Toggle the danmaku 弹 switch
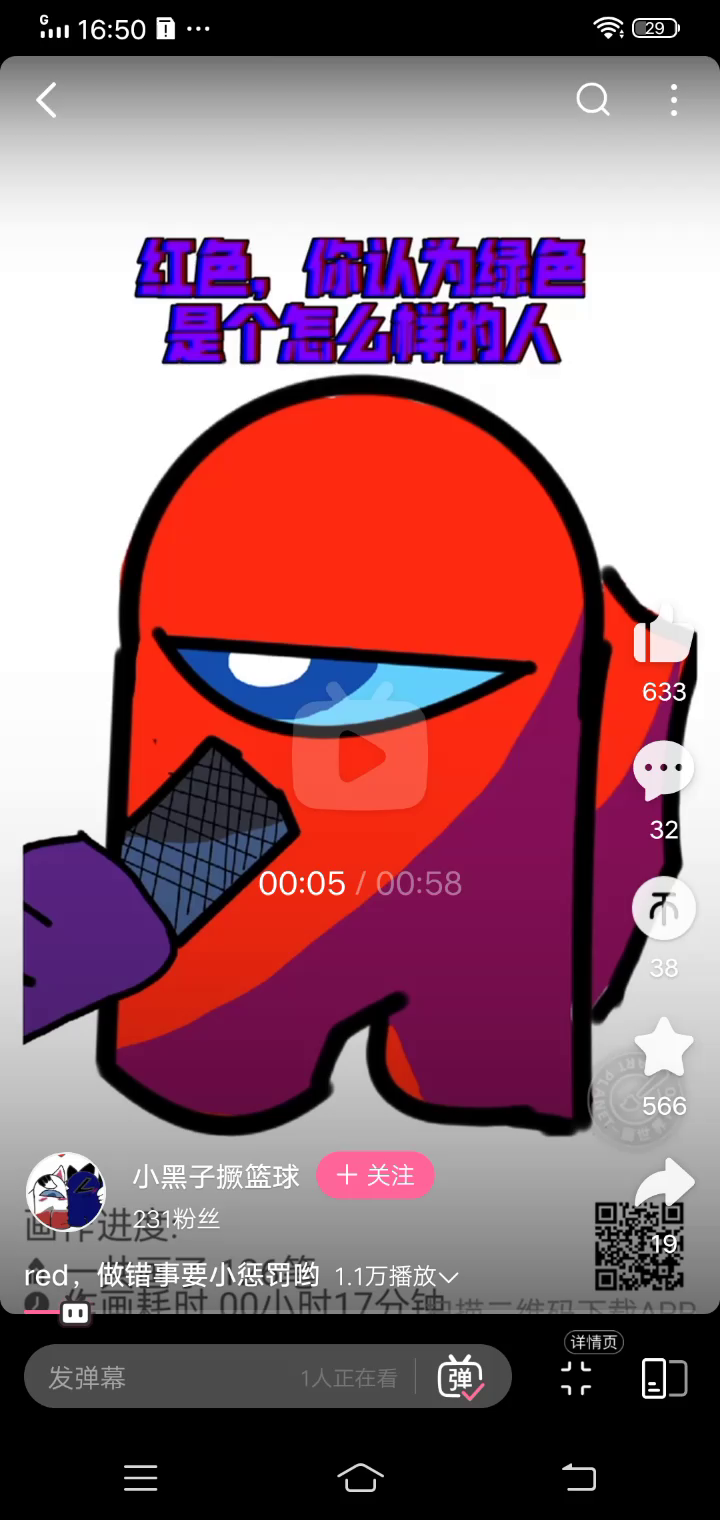720x1520 pixels. [461, 1377]
